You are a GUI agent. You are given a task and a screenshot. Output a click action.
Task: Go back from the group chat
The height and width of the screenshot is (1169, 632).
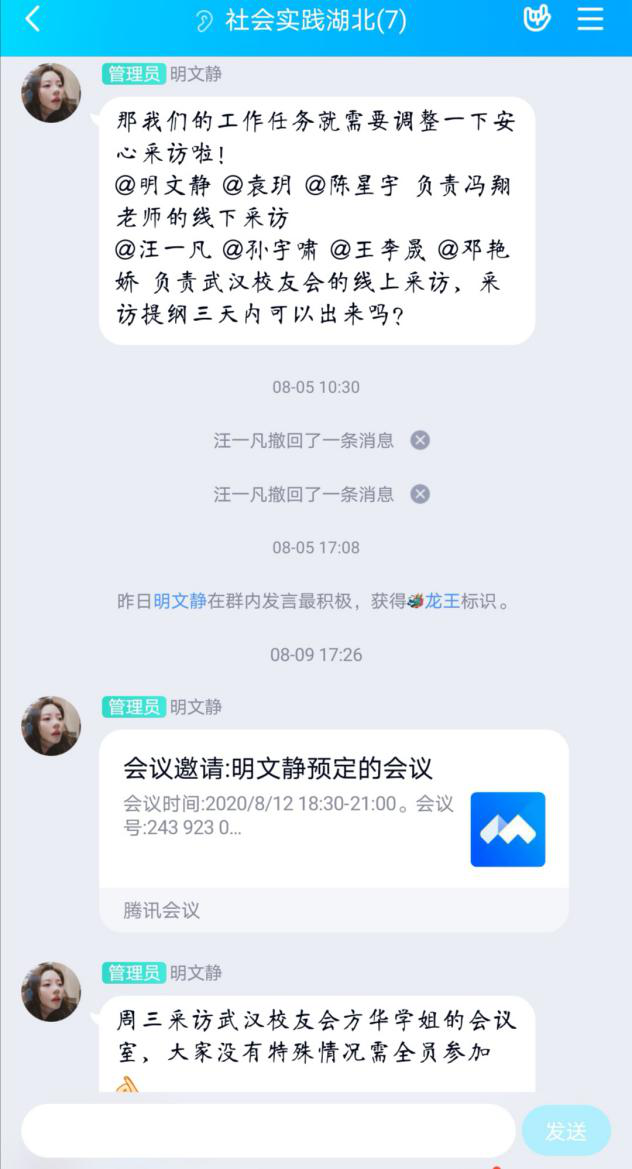click(x=32, y=19)
